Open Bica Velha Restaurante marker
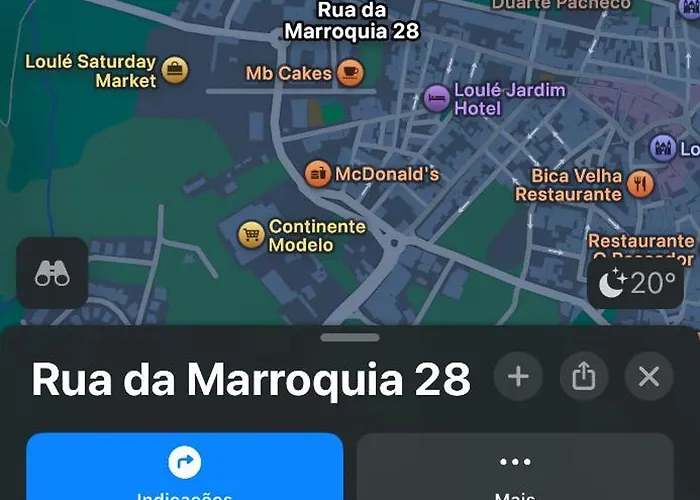Screen dimensions: 700x500 pos(641,182)
